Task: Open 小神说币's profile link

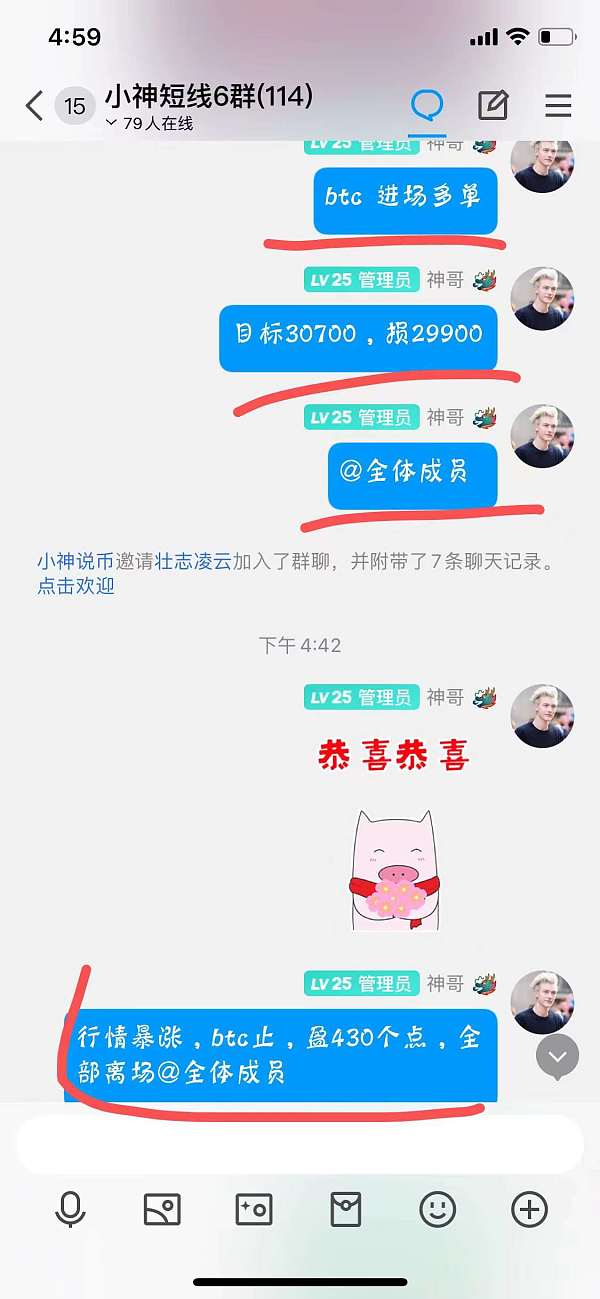Action: [x=76, y=562]
